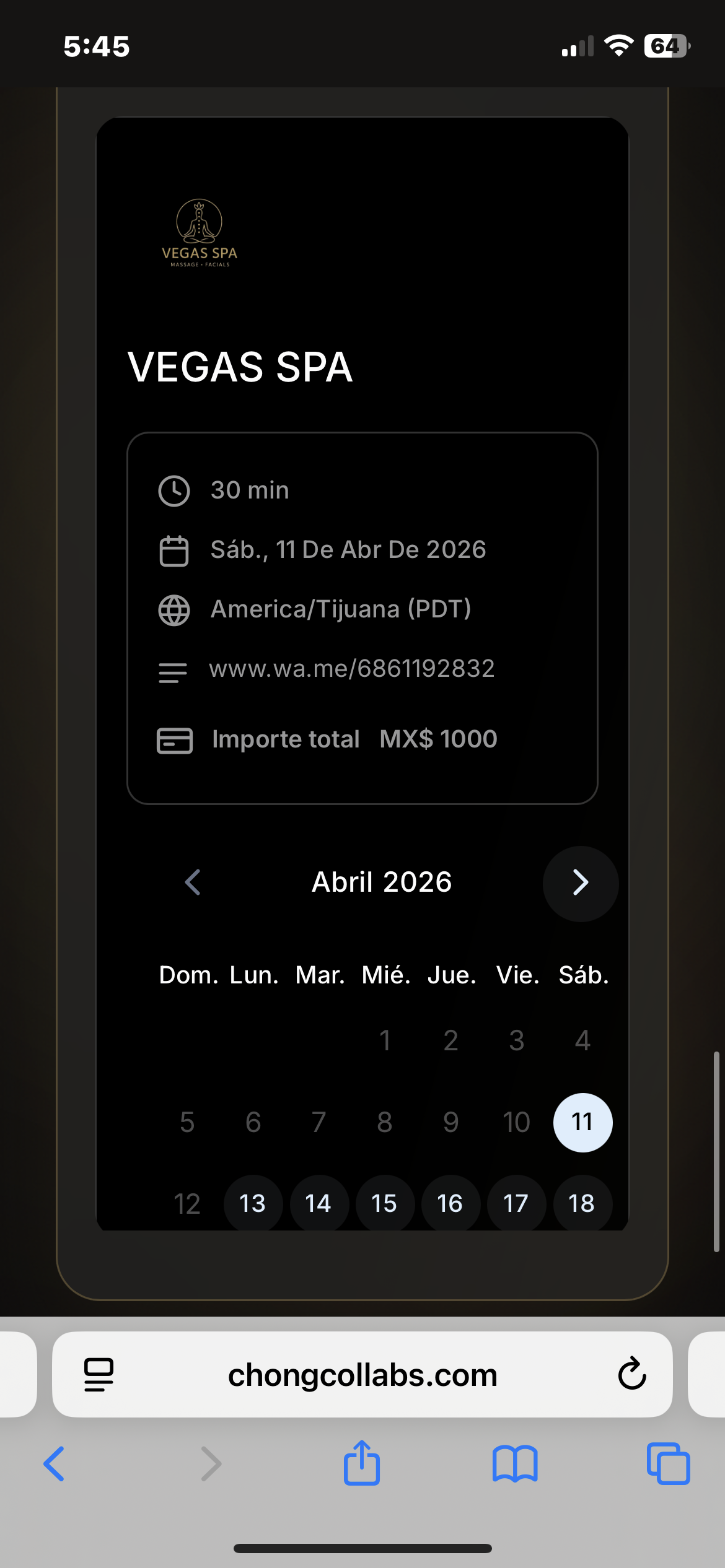Screen dimensions: 725x1568
Task: Click the notes icon next to the wa.me link
Action: pos(173,672)
